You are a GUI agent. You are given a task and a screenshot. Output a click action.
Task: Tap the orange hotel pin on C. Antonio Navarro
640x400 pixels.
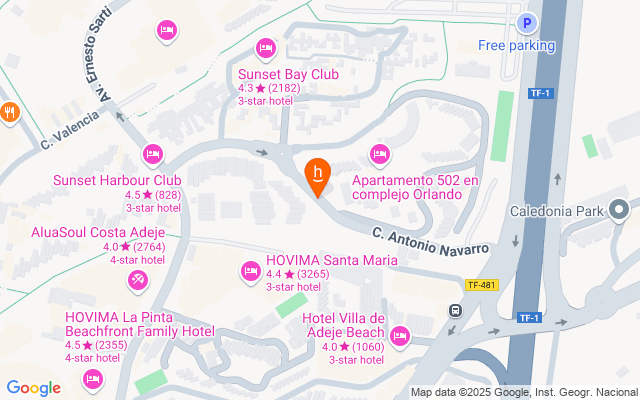318,174
